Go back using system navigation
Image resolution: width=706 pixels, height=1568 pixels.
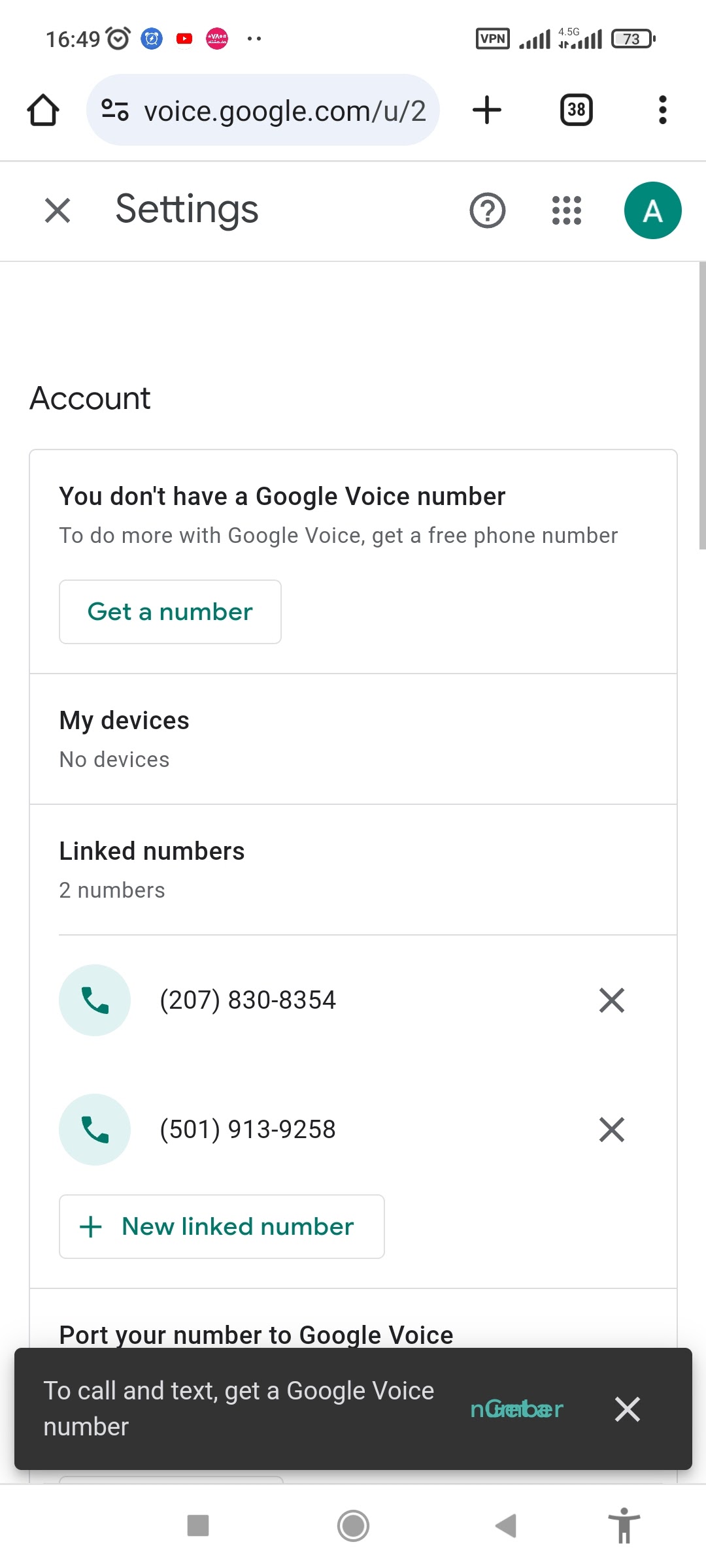[506, 1526]
